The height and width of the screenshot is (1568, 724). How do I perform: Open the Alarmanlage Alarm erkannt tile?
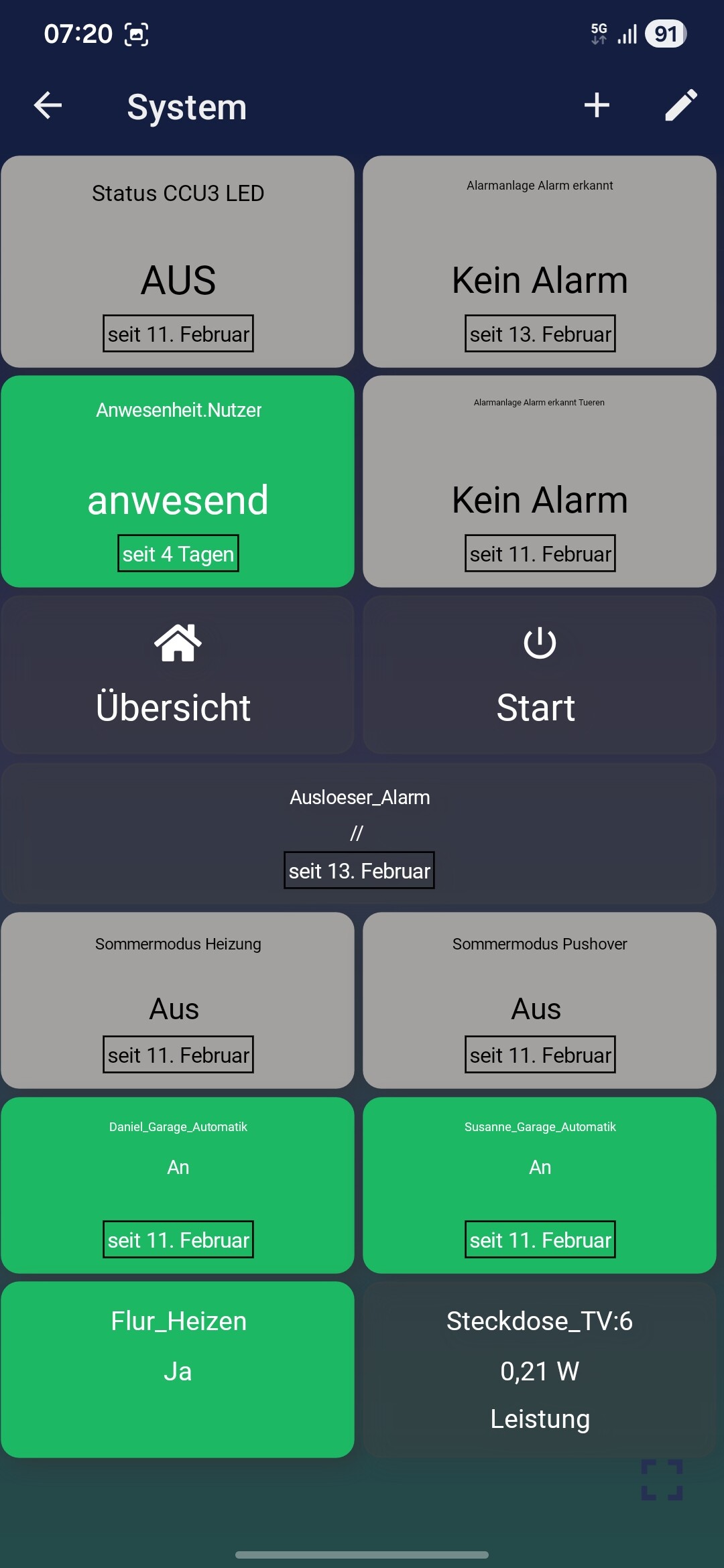coord(540,261)
